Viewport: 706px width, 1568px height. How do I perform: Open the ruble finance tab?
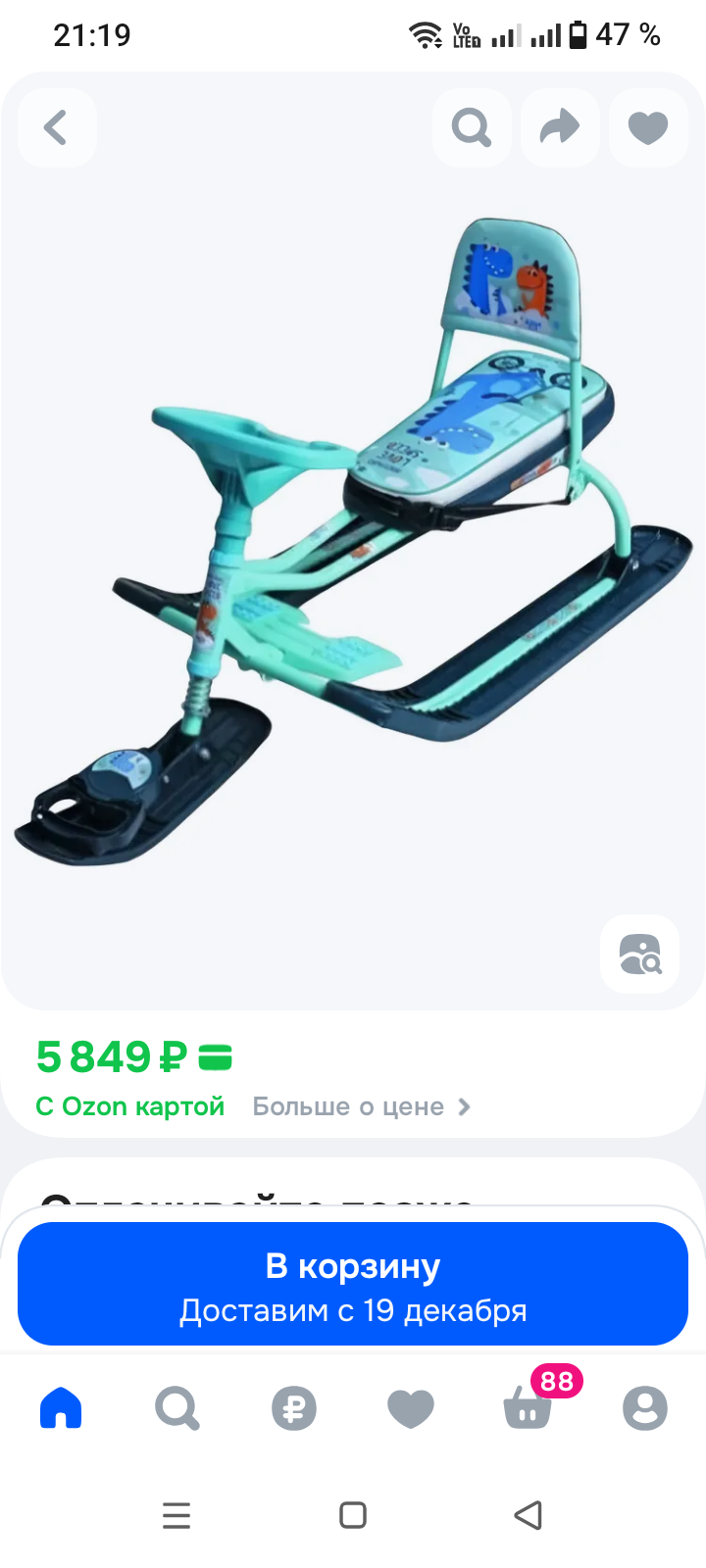(x=294, y=1408)
